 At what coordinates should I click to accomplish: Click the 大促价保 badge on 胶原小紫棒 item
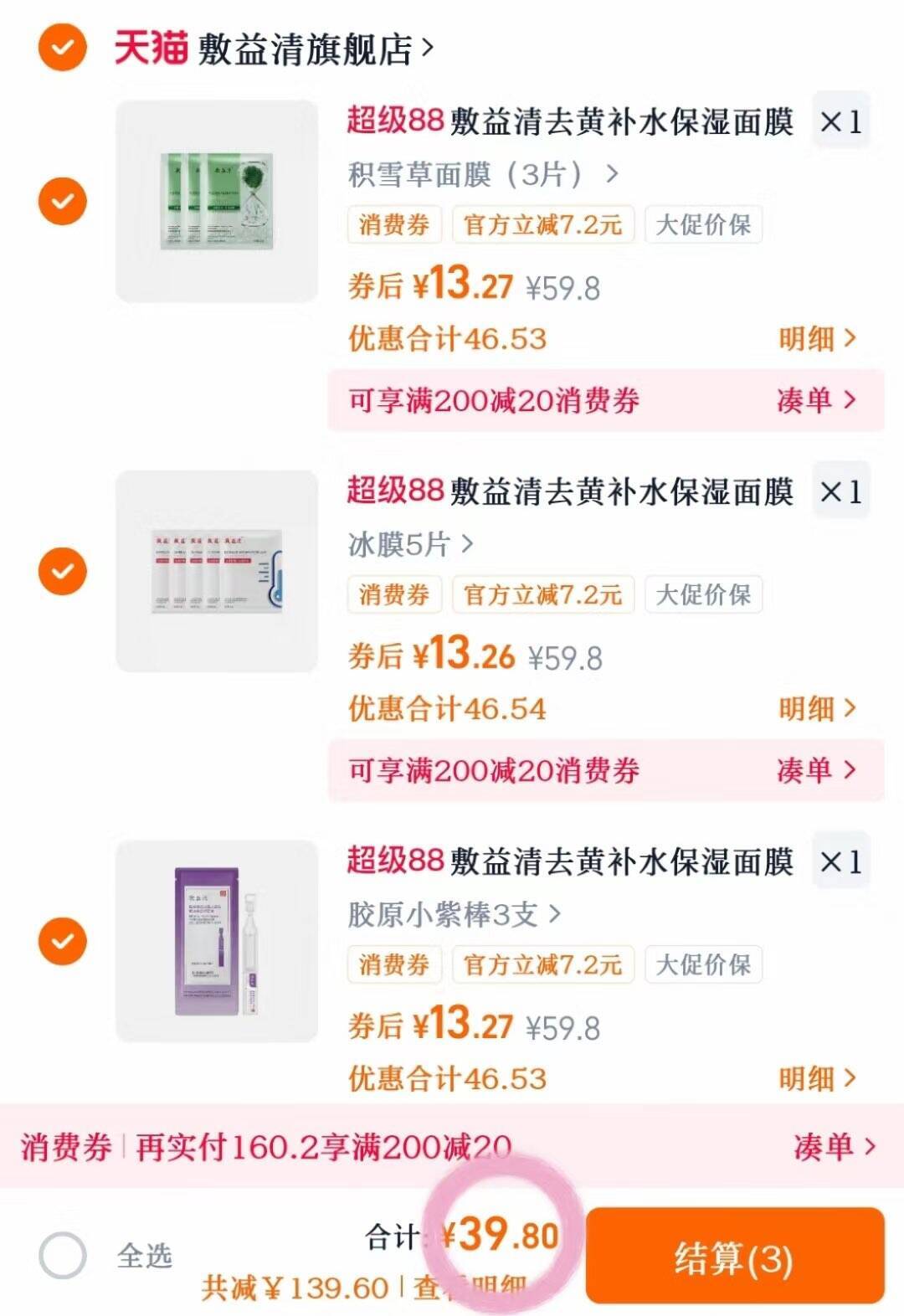pos(704,966)
